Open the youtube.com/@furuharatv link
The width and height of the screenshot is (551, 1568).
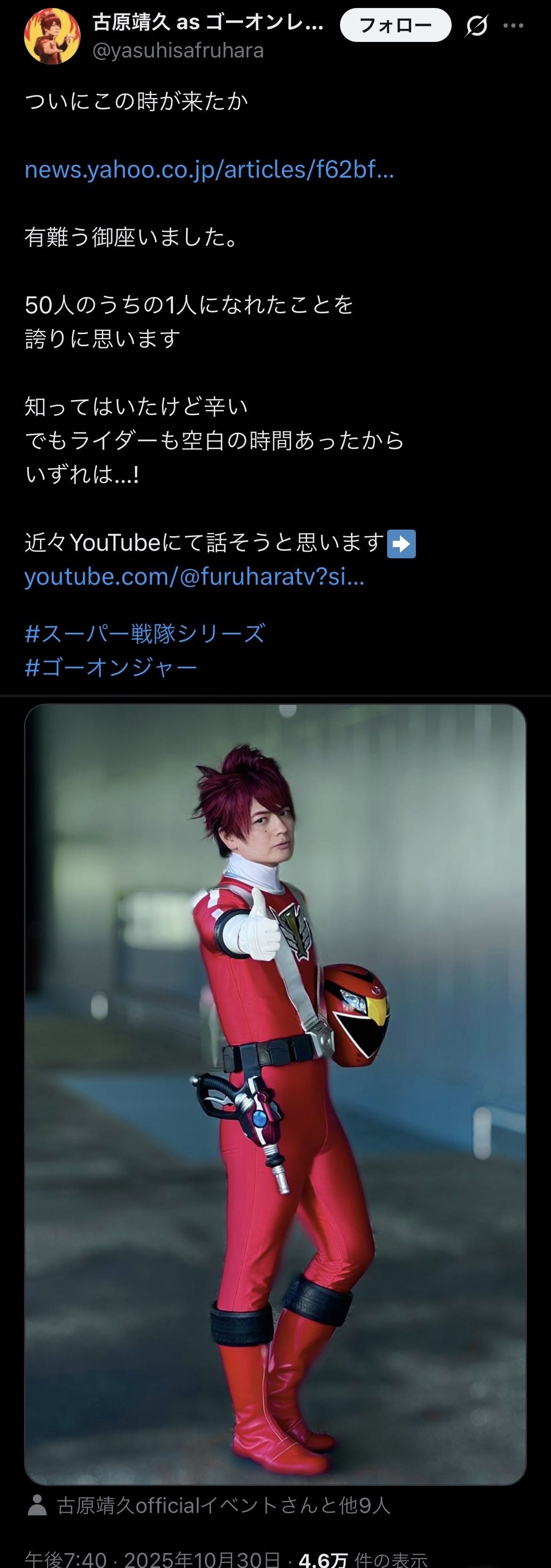point(194,576)
